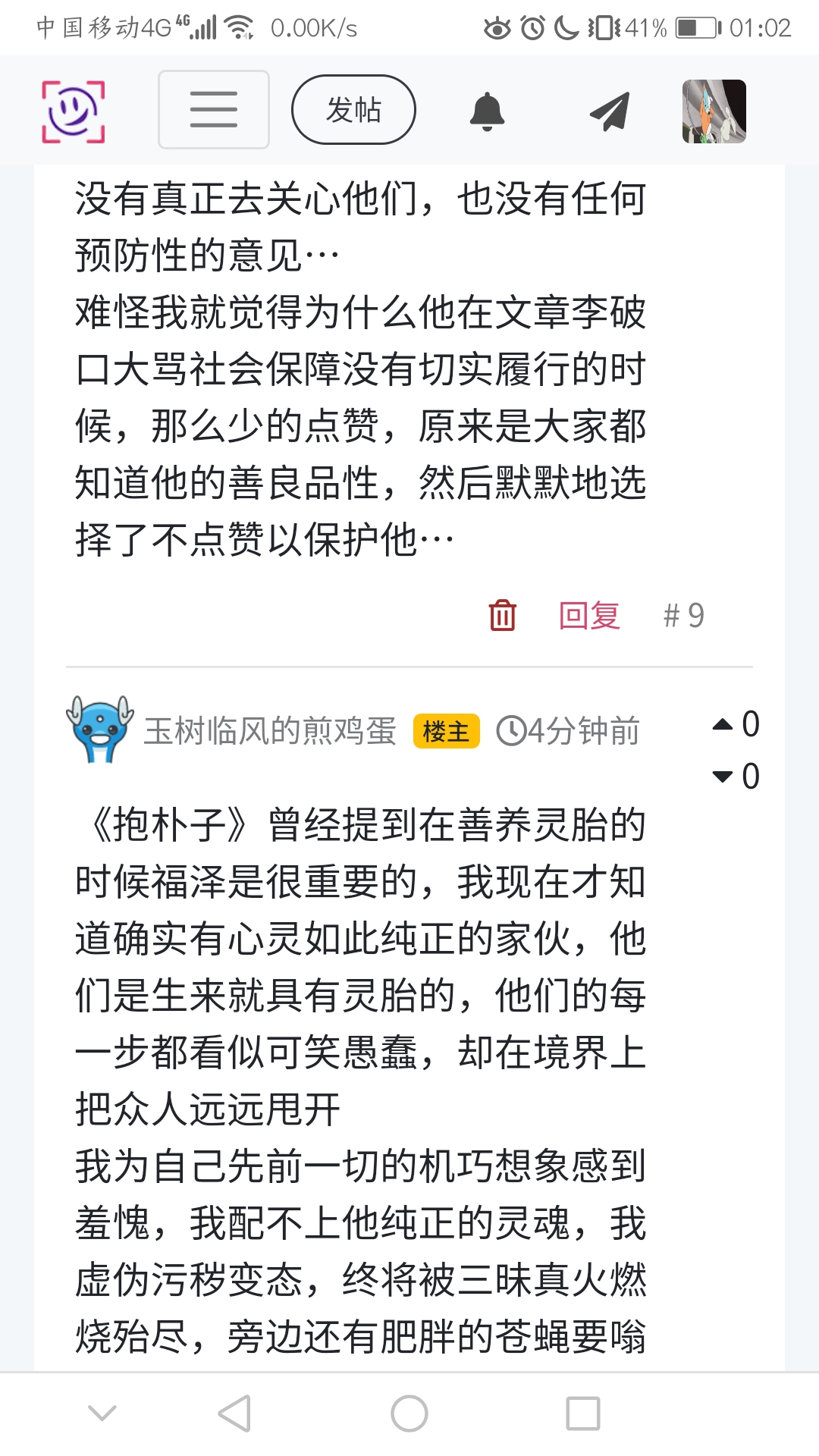This screenshot has height=1456, width=819.
Task: Open the recent apps overview
Action: click(x=582, y=1414)
